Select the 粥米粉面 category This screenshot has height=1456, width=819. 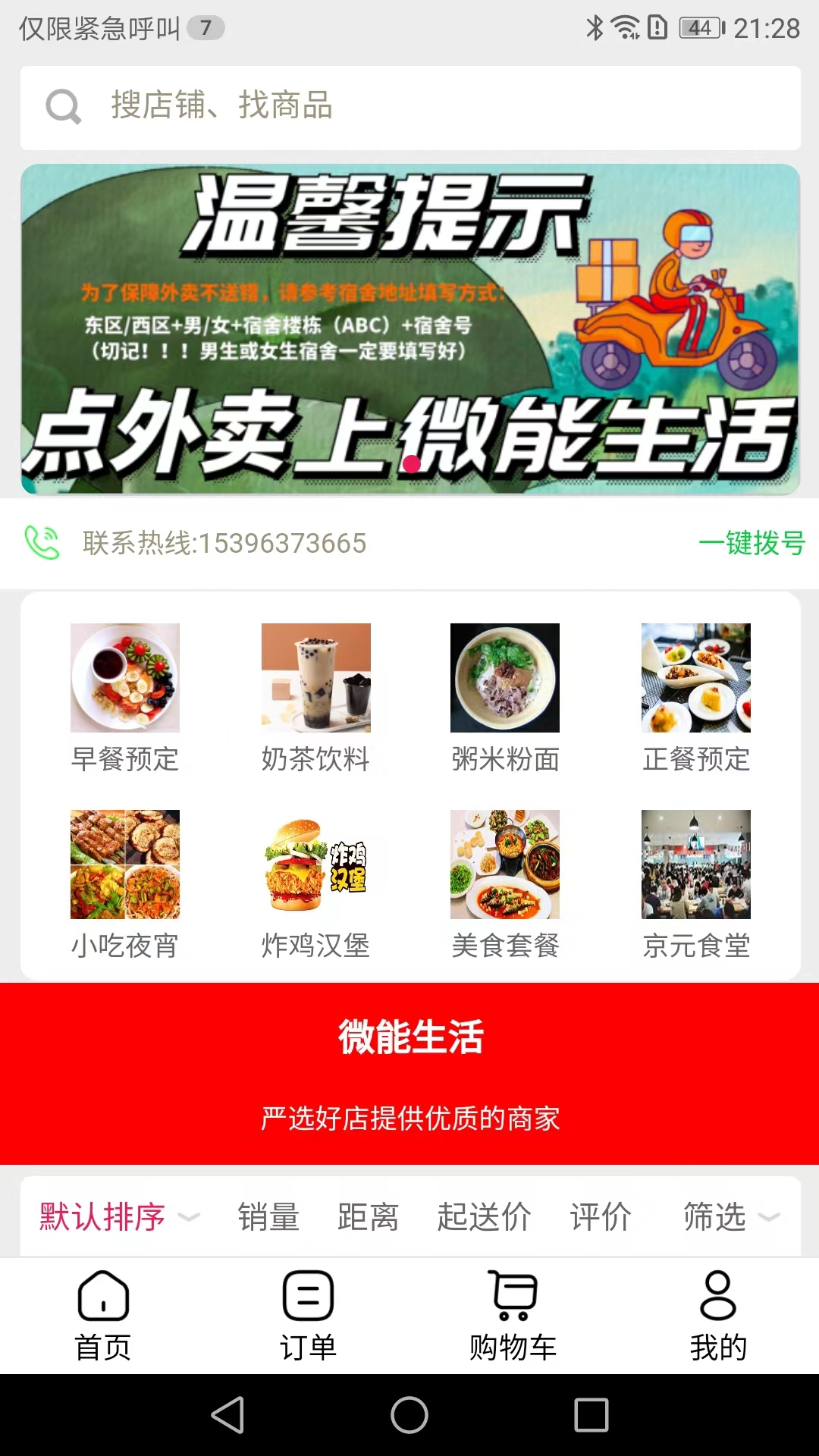[505, 697]
